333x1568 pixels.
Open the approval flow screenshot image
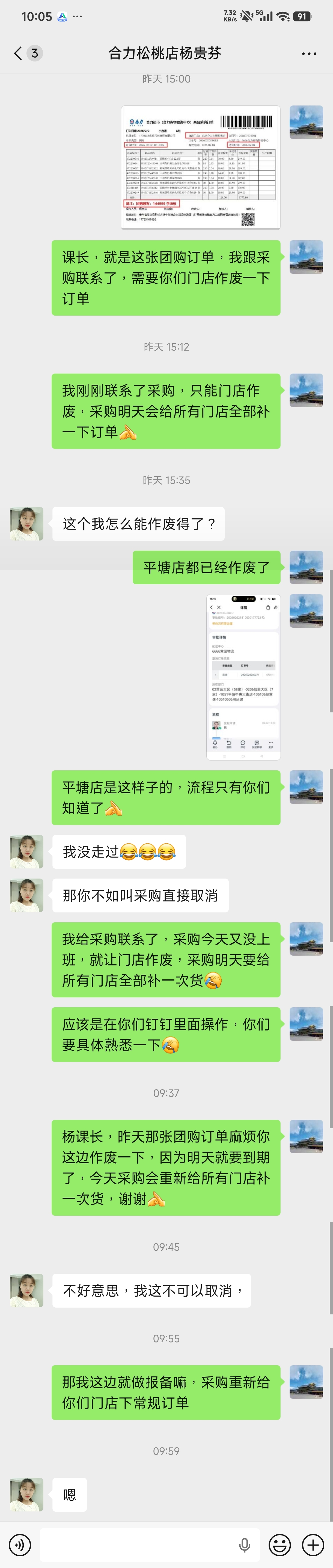click(243, 677)
